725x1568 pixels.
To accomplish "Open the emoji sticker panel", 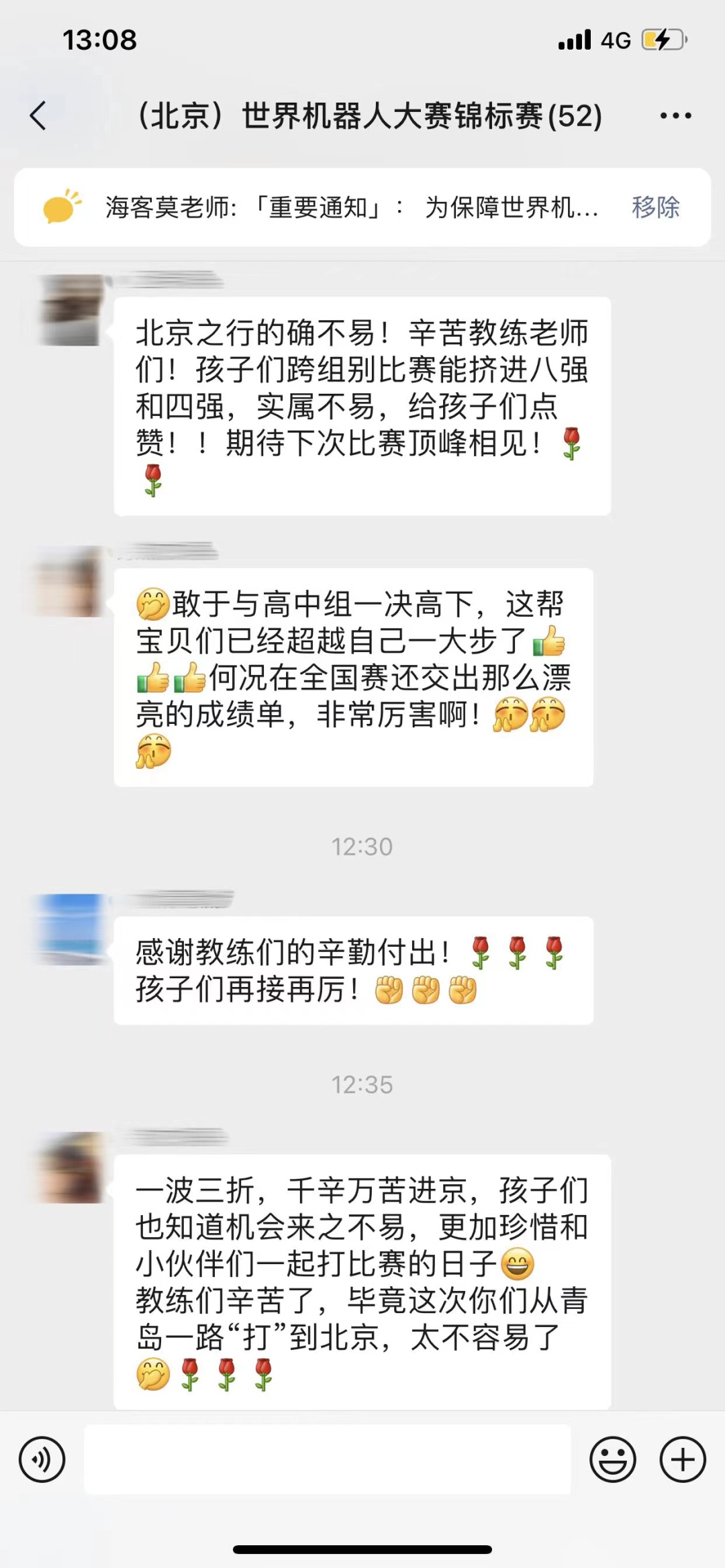I will tap(612, 1459).
